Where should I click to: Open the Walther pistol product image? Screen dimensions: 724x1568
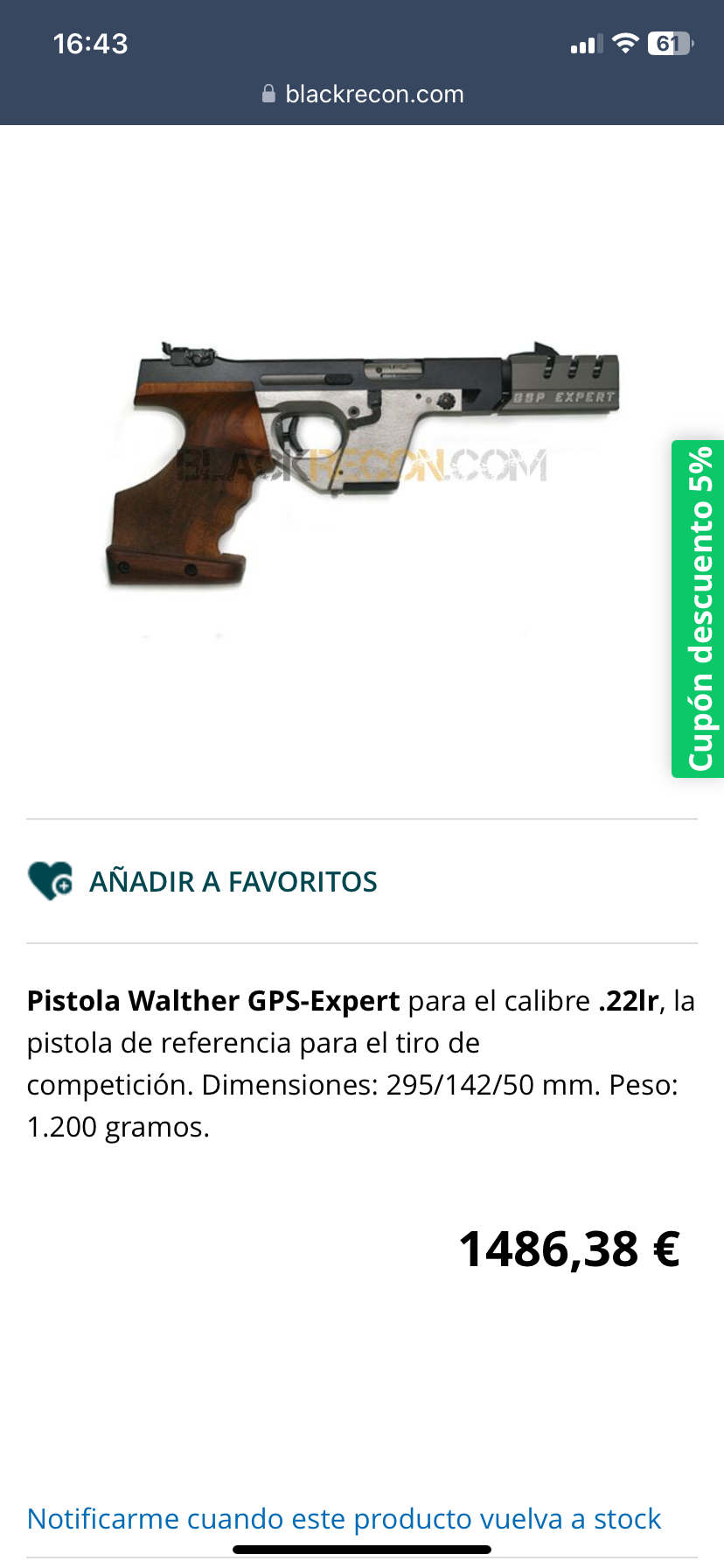[x=362, y=464]
